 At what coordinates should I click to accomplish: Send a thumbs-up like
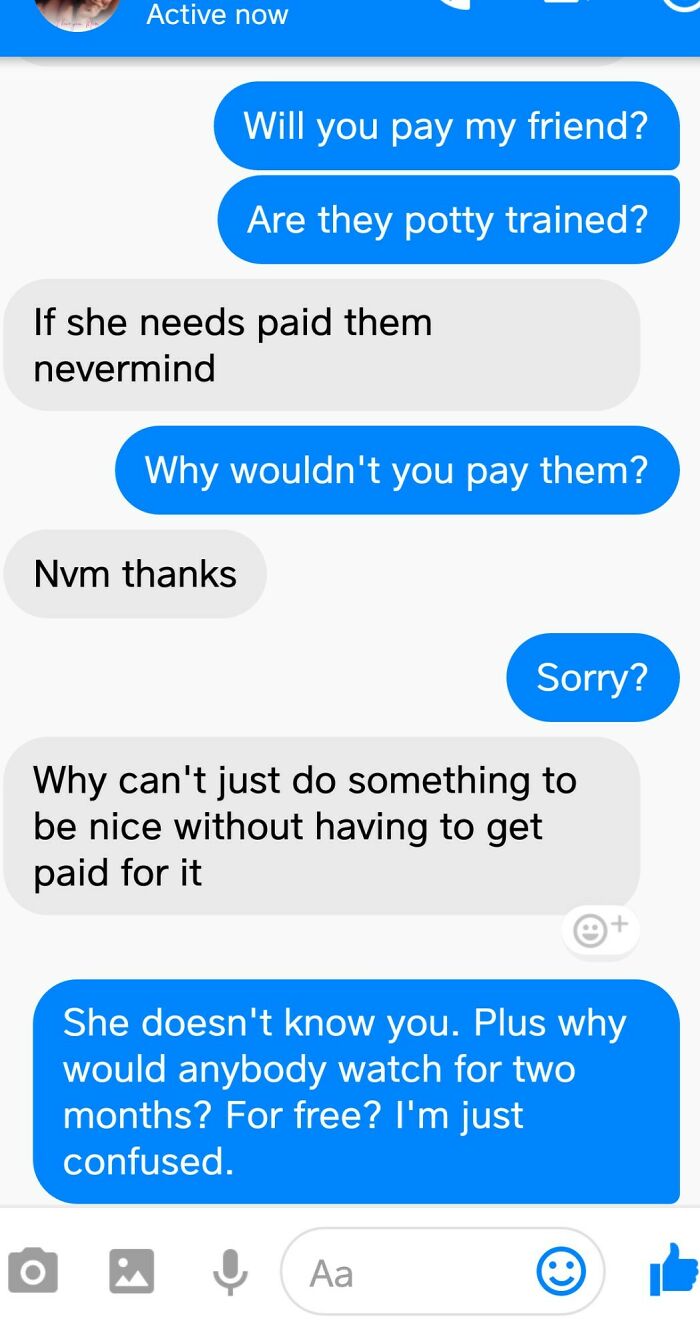point(673,1271)
